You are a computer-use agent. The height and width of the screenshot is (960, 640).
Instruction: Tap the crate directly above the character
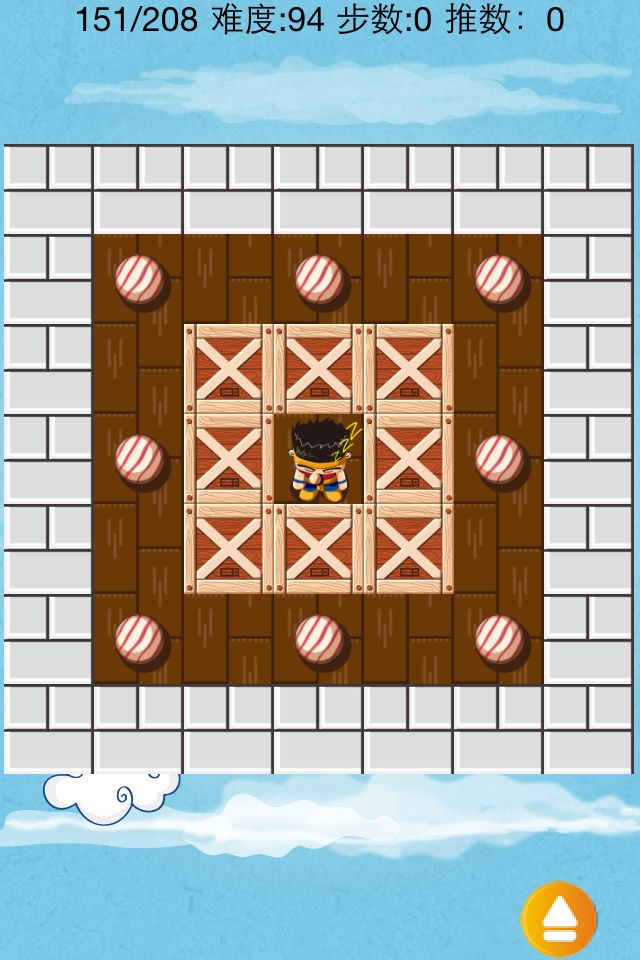[x=319, y=368]
